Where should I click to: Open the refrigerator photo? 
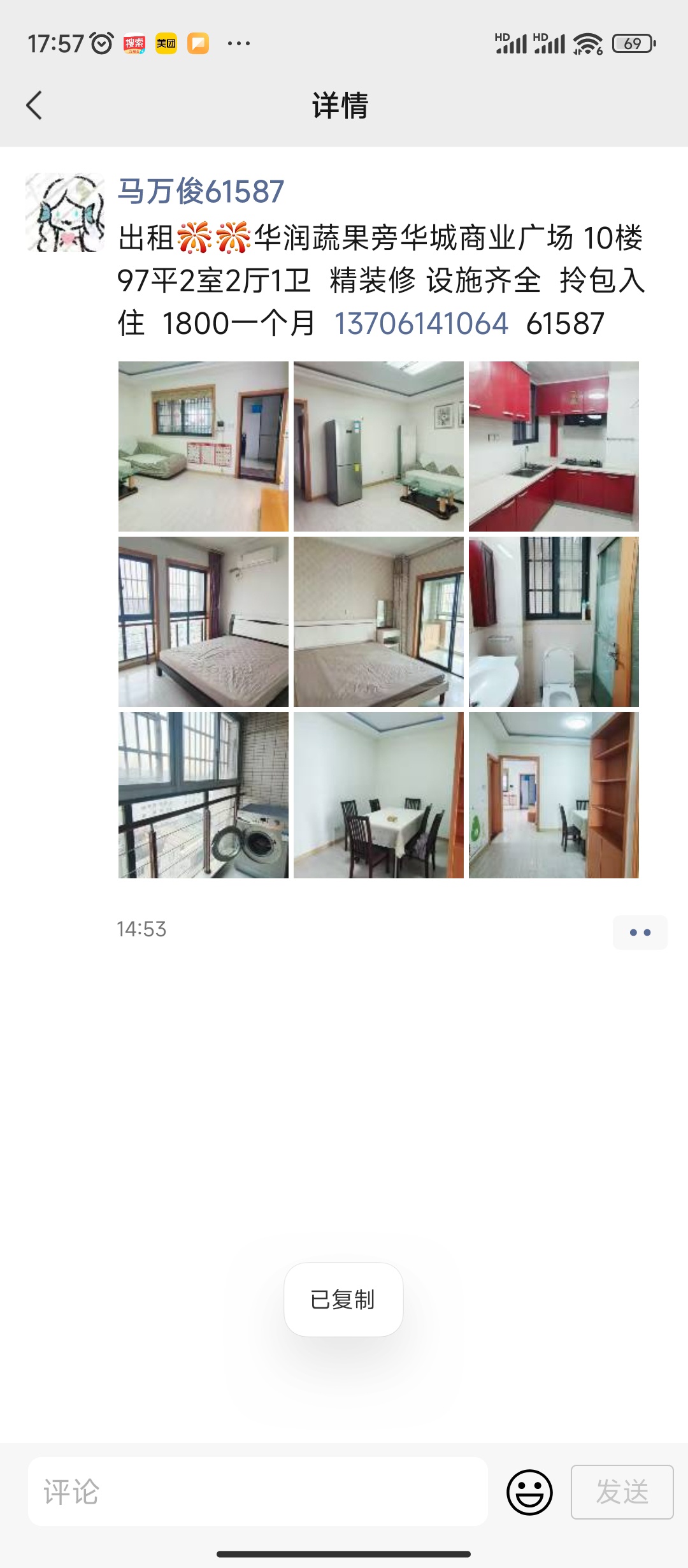pyautogui.click(x=378, y=446)
